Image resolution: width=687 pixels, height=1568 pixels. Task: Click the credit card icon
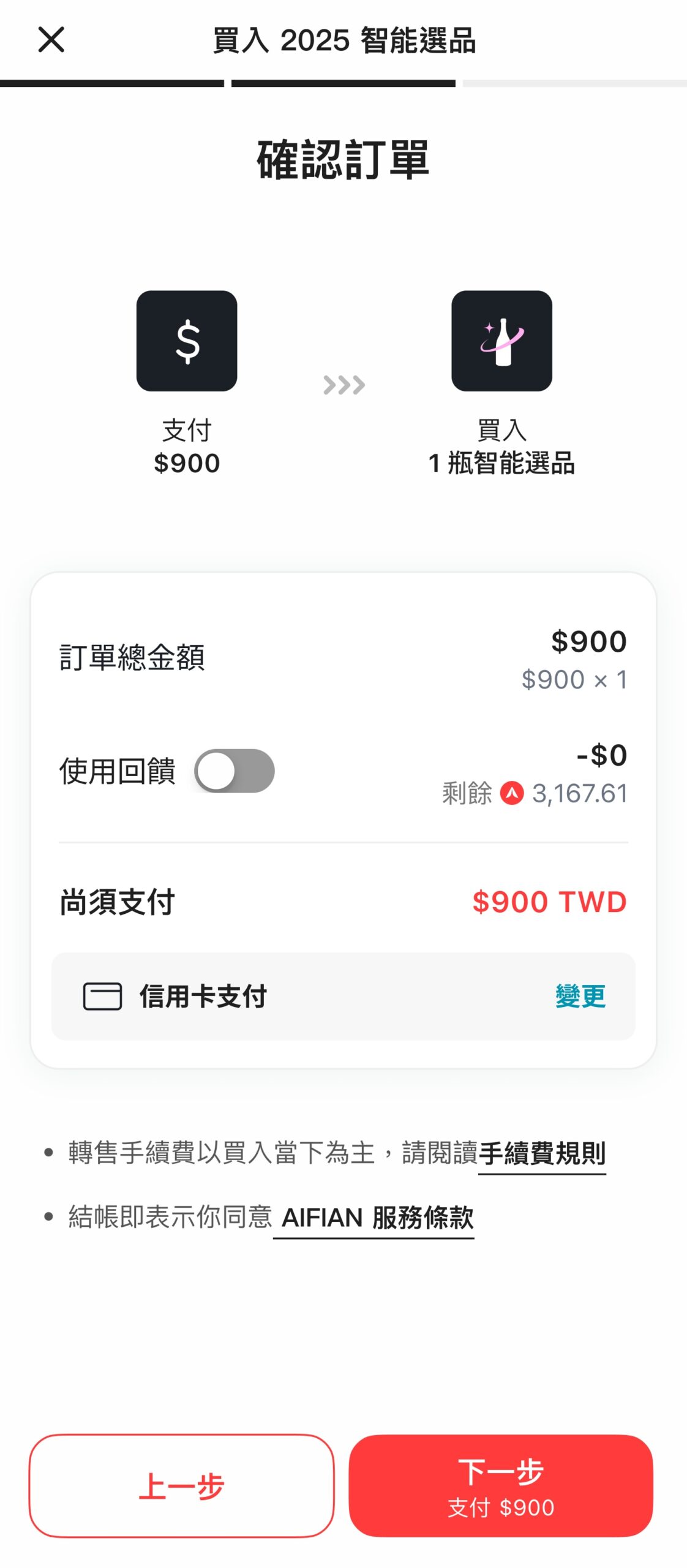102,995
